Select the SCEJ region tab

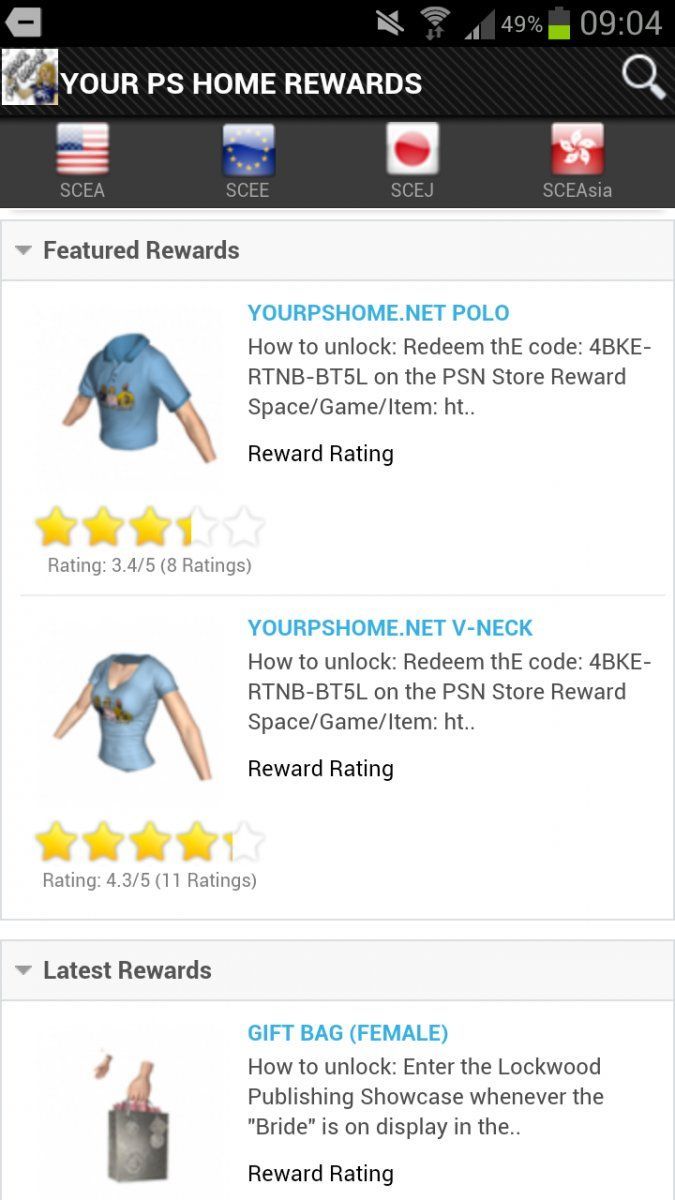click(412, 161)
